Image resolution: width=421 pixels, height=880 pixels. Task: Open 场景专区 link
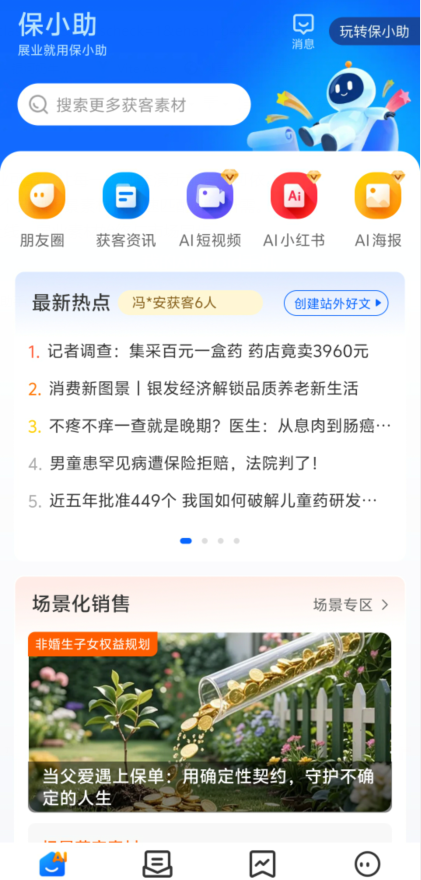(351, 604)
